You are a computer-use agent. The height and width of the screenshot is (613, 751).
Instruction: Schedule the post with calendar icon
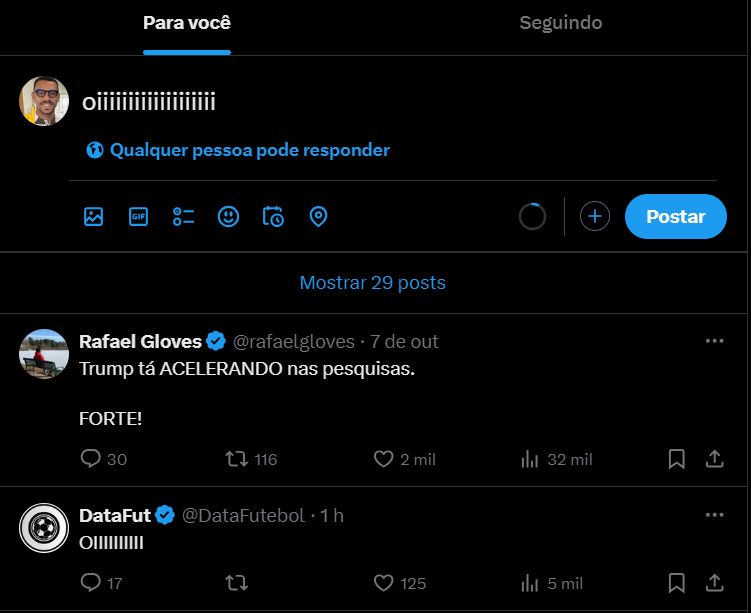click(273, 216)
